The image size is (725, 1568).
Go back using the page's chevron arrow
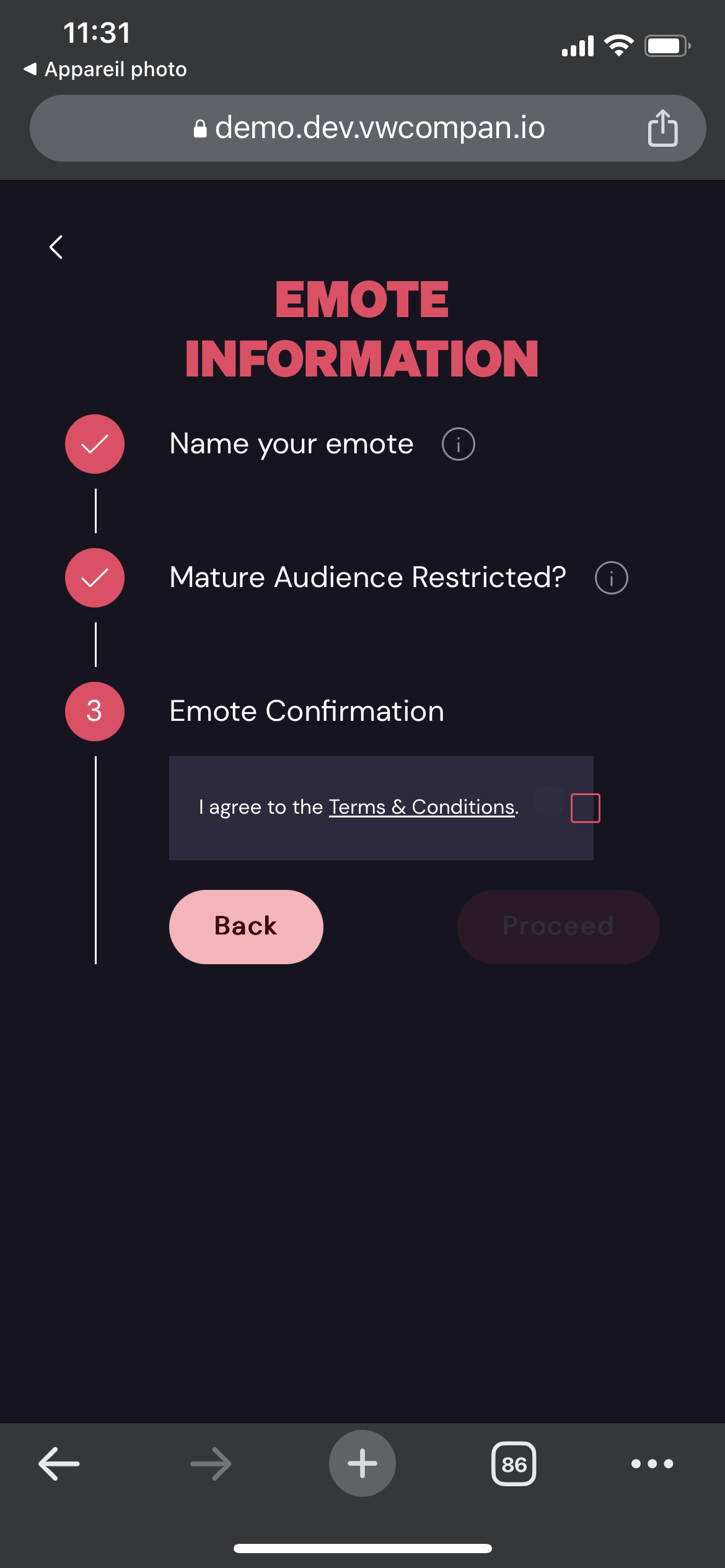point(56,247)
